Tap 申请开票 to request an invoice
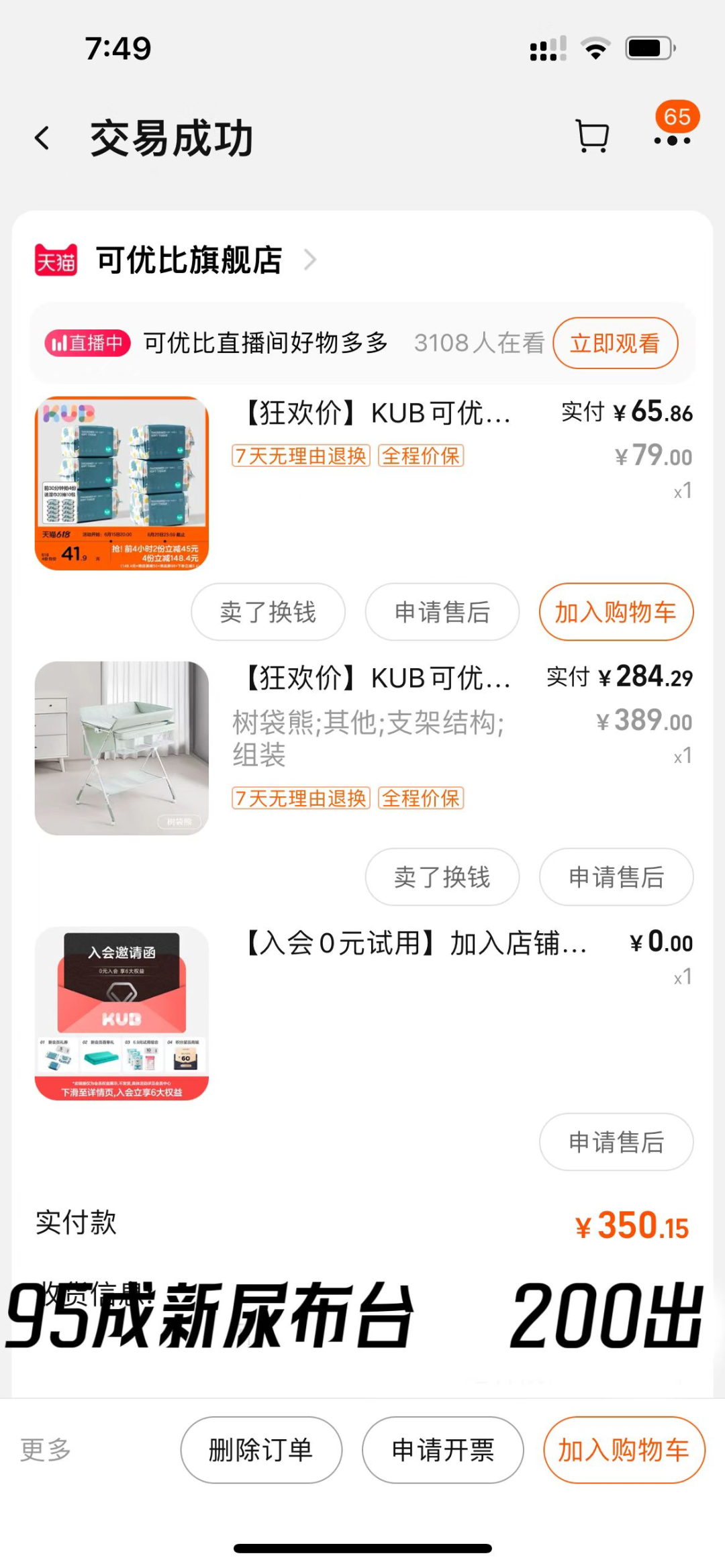Image resolution: width=725 pixels, height=1568 pixels. point(442,1450)
